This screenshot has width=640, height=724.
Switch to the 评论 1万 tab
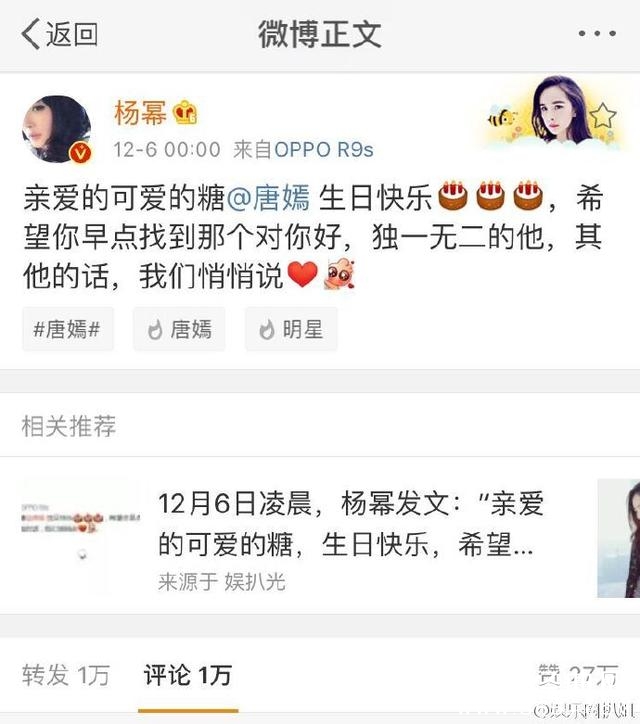coord(187,675)
